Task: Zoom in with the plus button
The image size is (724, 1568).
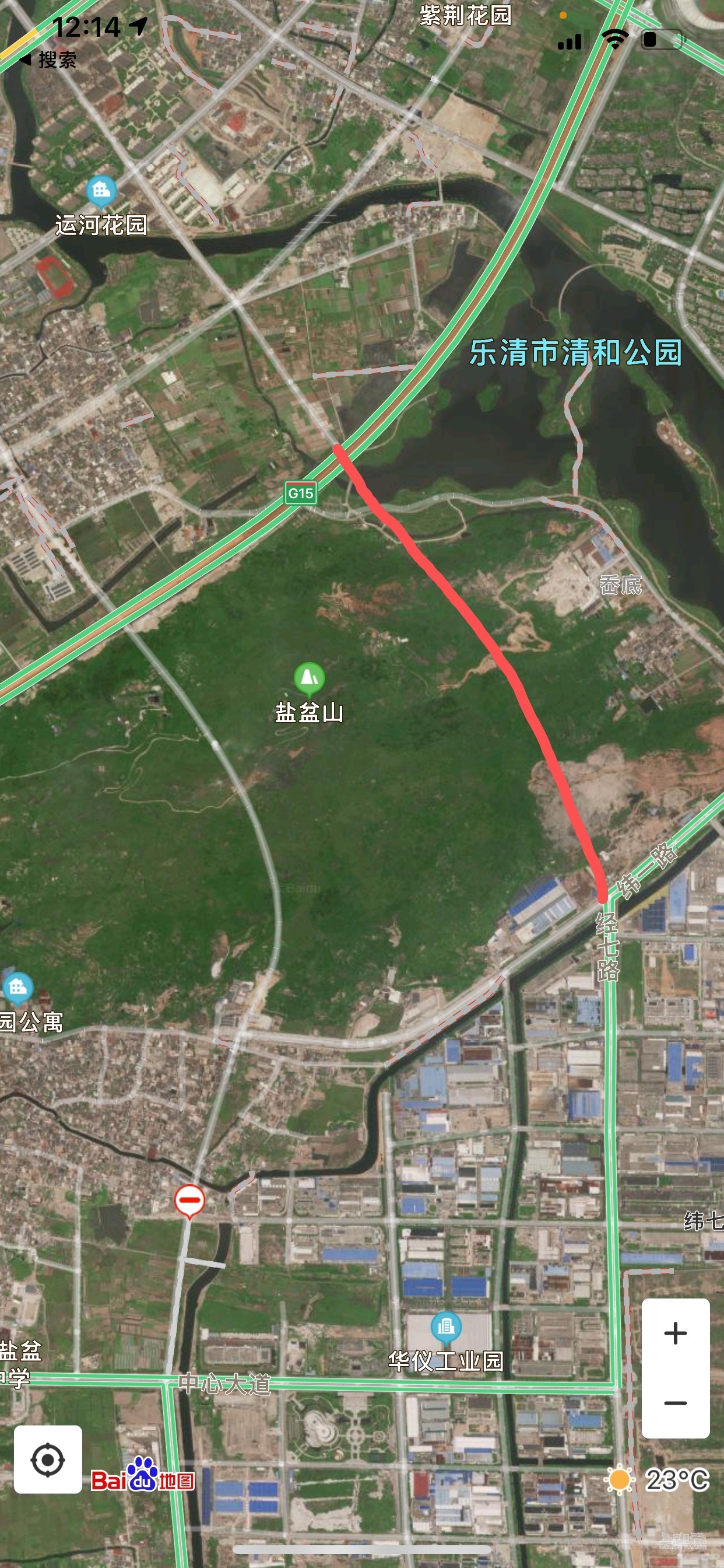Action: click(x=676, y=1333)
